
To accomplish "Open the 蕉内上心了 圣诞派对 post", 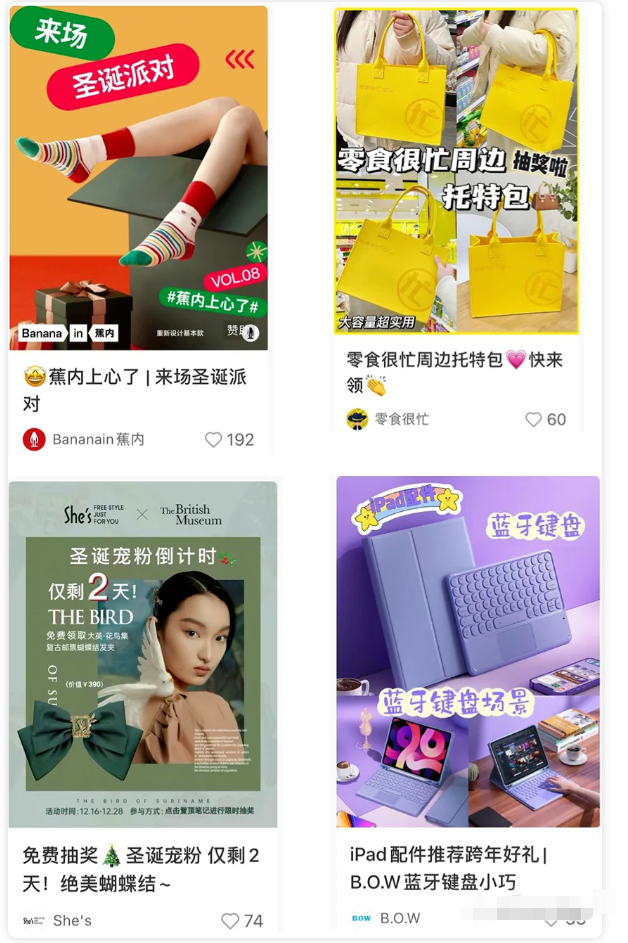I will point(138,180).
